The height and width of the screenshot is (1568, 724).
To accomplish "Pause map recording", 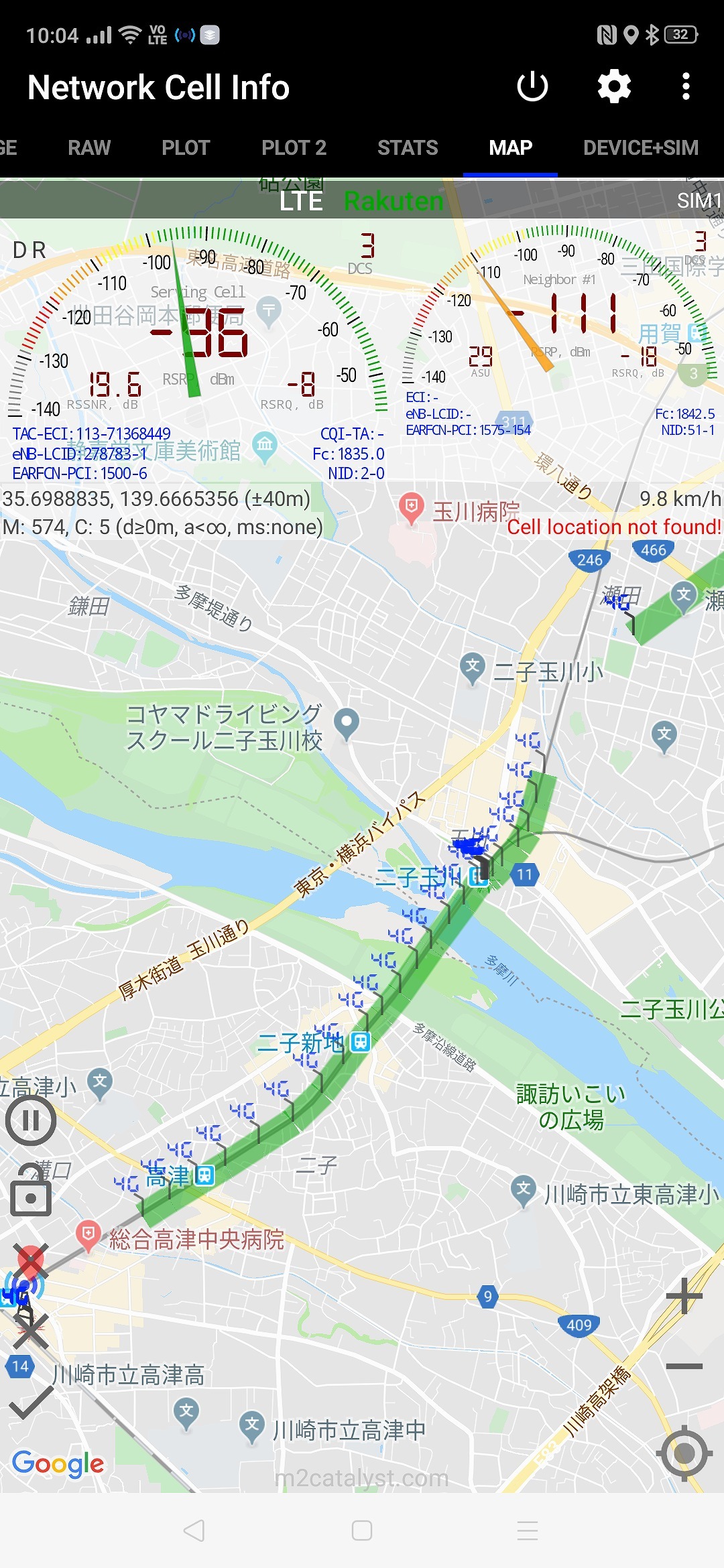I will tap(31, 1120).
